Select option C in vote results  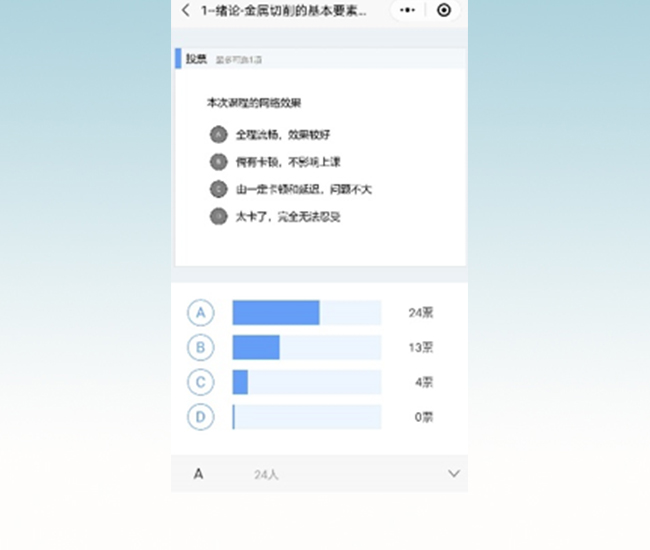click(201, 382)
